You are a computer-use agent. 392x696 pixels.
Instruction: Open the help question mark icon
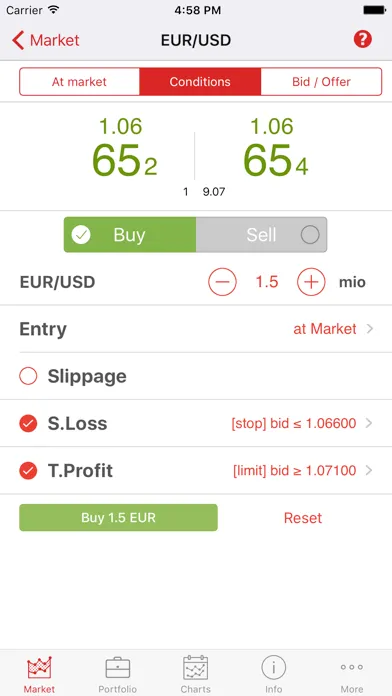tap(362, 40)
